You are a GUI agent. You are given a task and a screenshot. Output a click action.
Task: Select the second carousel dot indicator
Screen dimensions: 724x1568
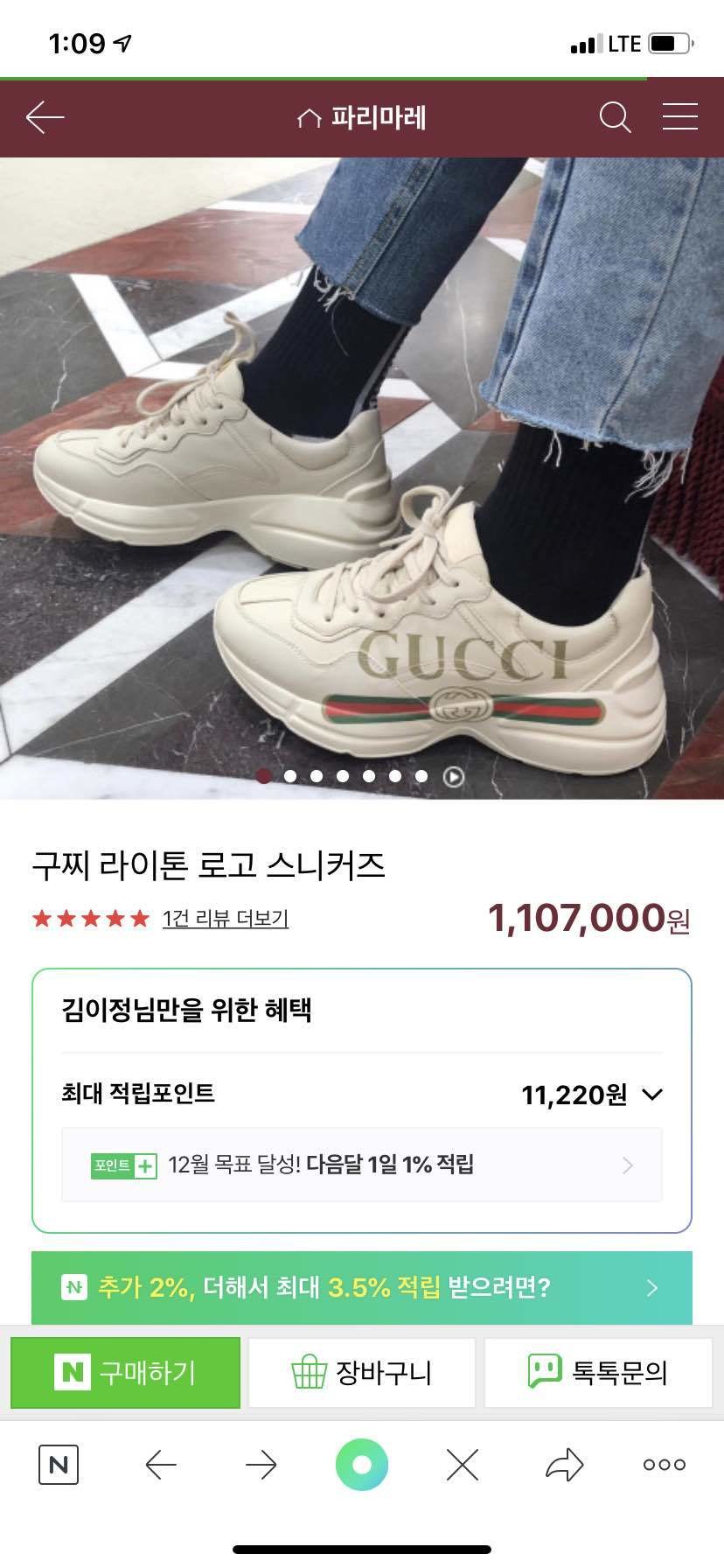tap(289, 774)
